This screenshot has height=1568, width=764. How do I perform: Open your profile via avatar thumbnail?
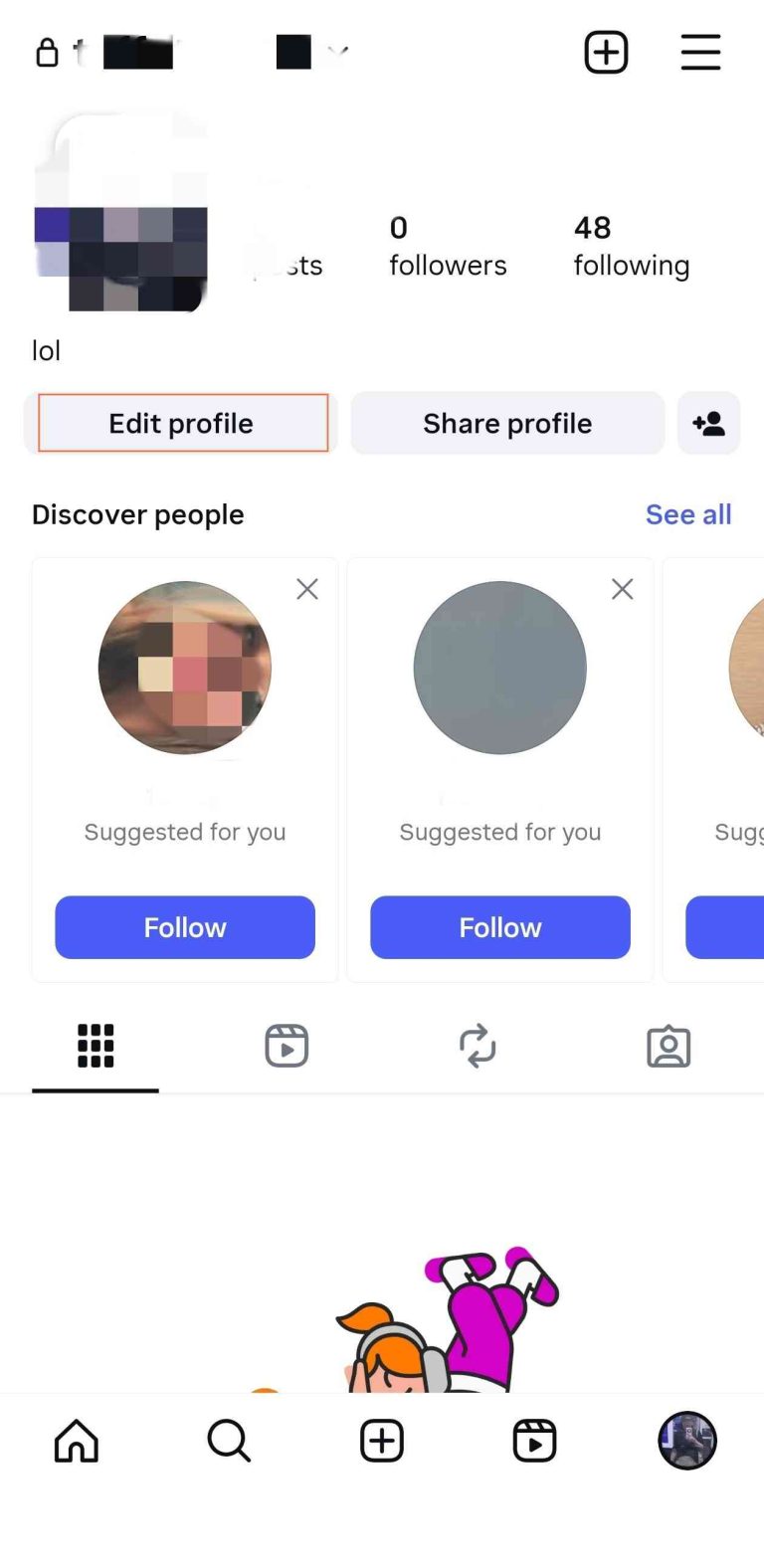[x=686, y=1440]
